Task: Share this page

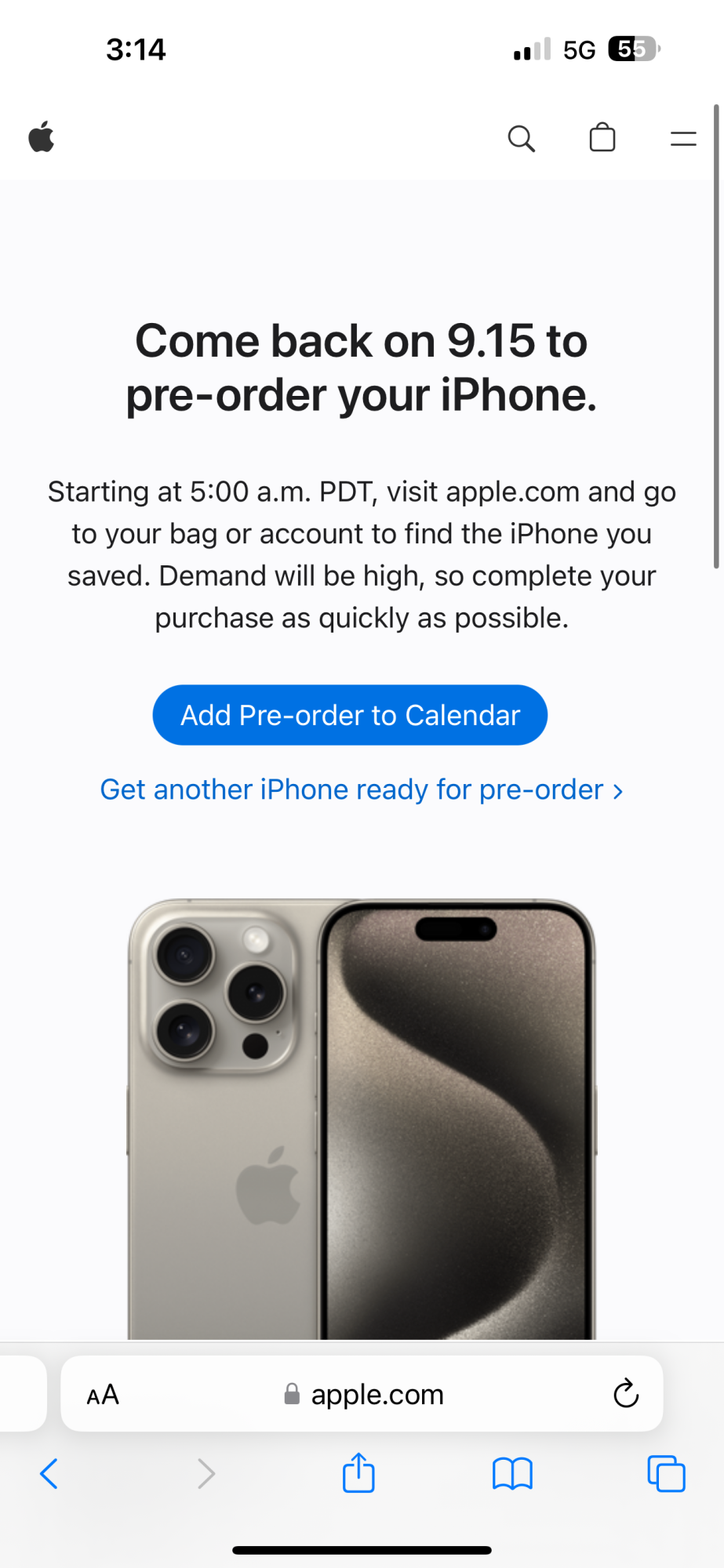Action: pos(358,1472)
